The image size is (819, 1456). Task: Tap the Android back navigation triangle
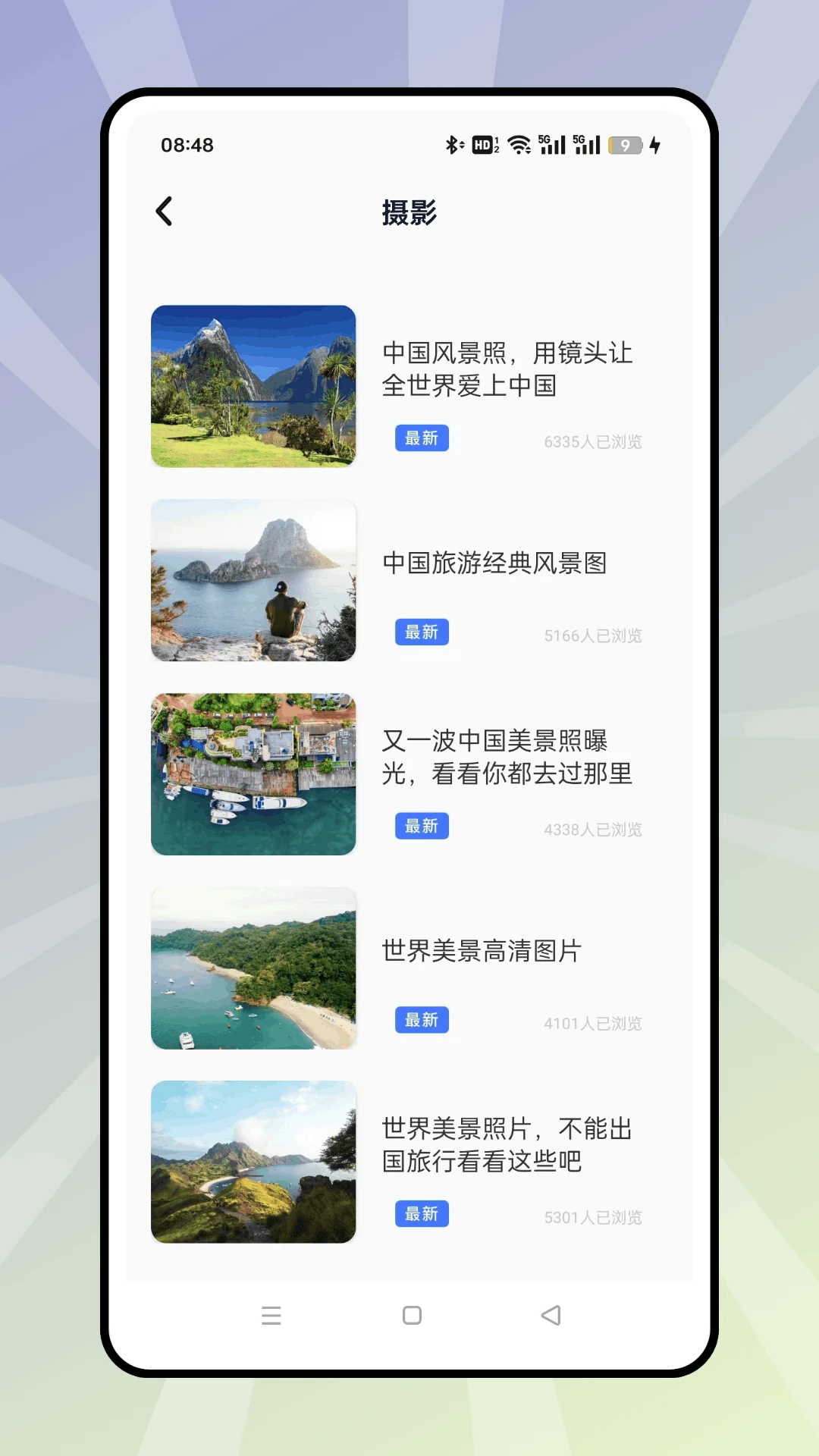point(551,1316)
